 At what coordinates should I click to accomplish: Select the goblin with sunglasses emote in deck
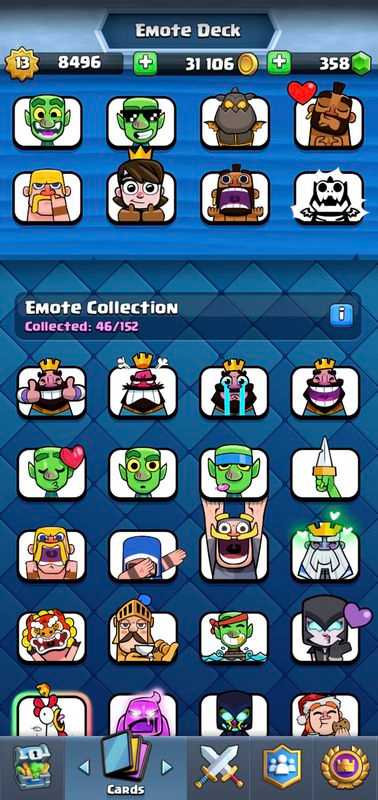click(x=141, y=122)
